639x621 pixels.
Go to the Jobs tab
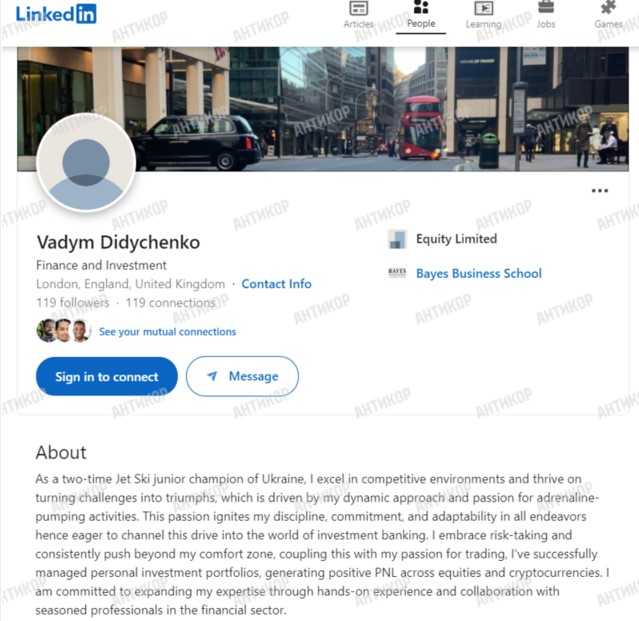pyautogui.click(x=546, y=14)
